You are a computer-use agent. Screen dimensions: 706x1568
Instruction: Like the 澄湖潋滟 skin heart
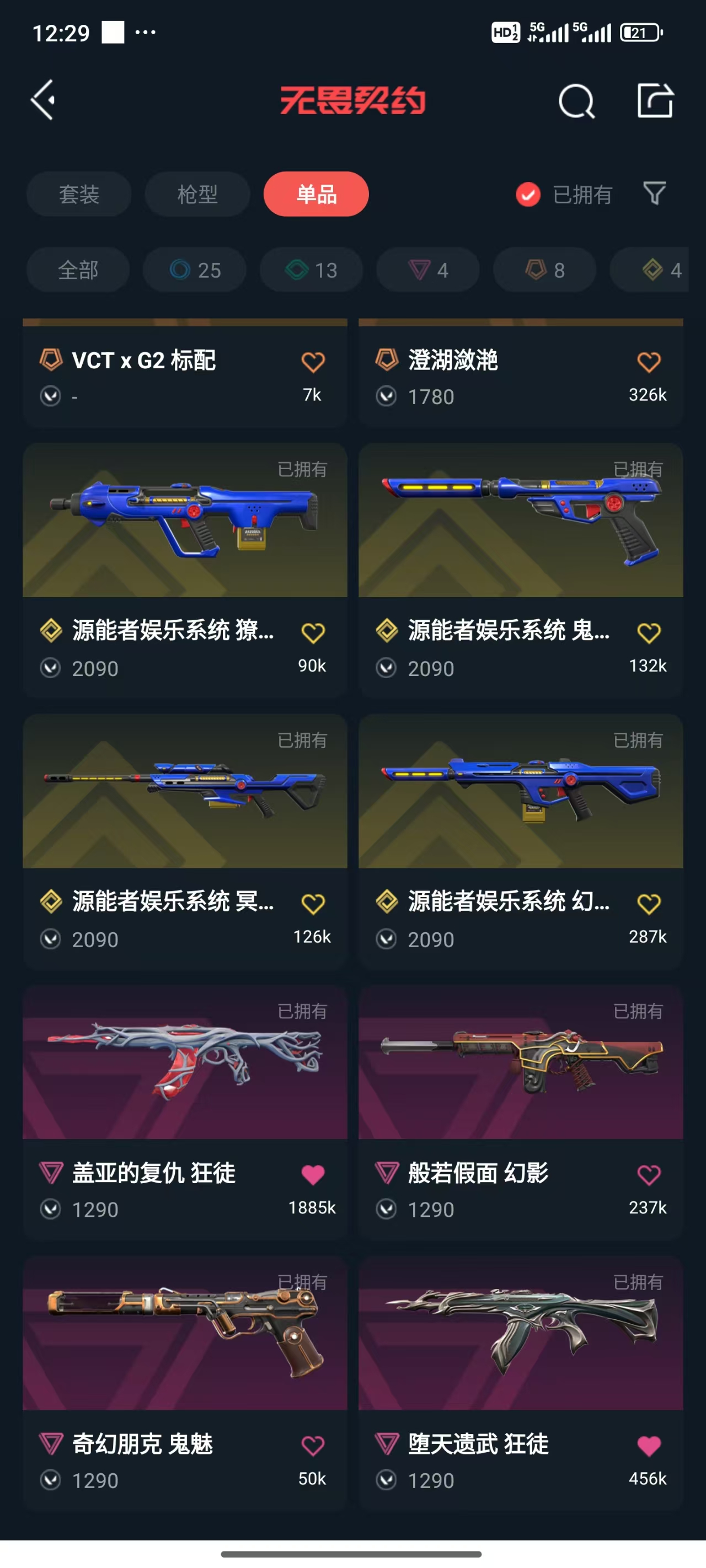click(x=648, y=362)
